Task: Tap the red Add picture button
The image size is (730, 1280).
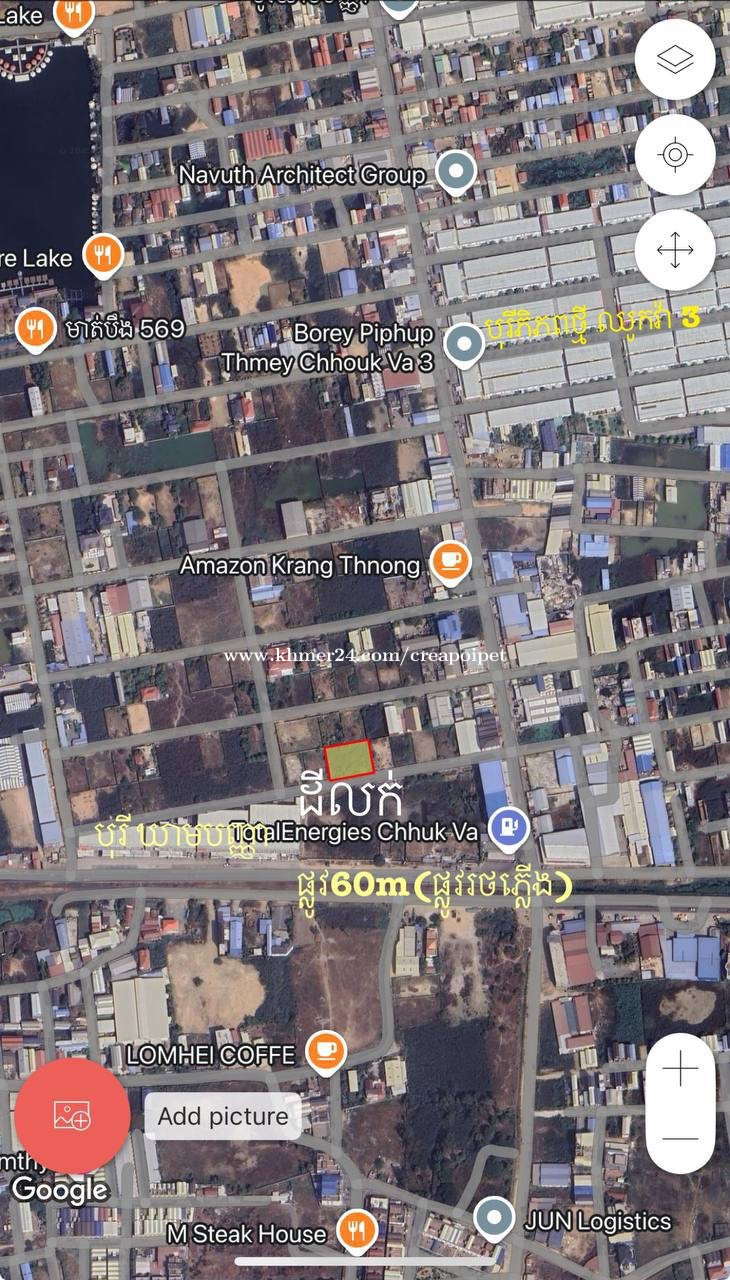Action: (x=72, y=1115)
